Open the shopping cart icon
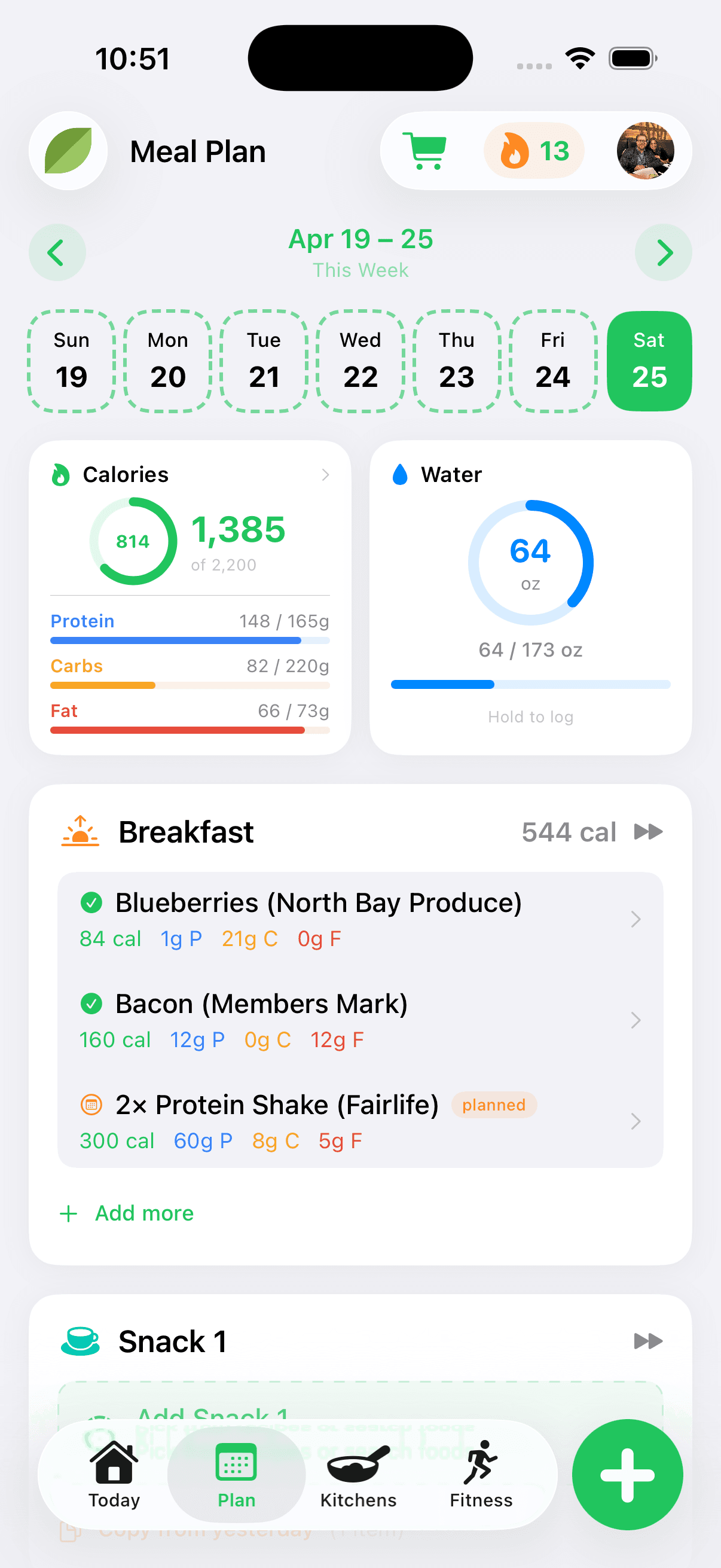The image size is (721, 1568). click(x=424, y=150)
